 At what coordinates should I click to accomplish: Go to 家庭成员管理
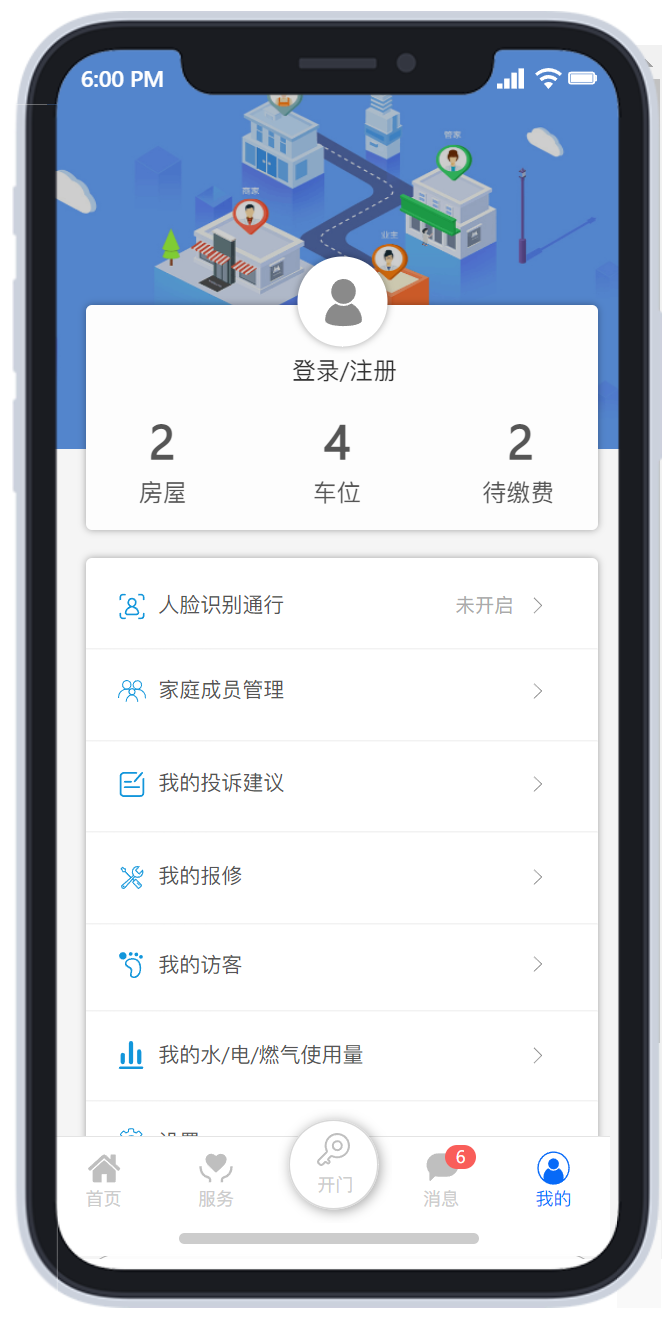(341, 691)
